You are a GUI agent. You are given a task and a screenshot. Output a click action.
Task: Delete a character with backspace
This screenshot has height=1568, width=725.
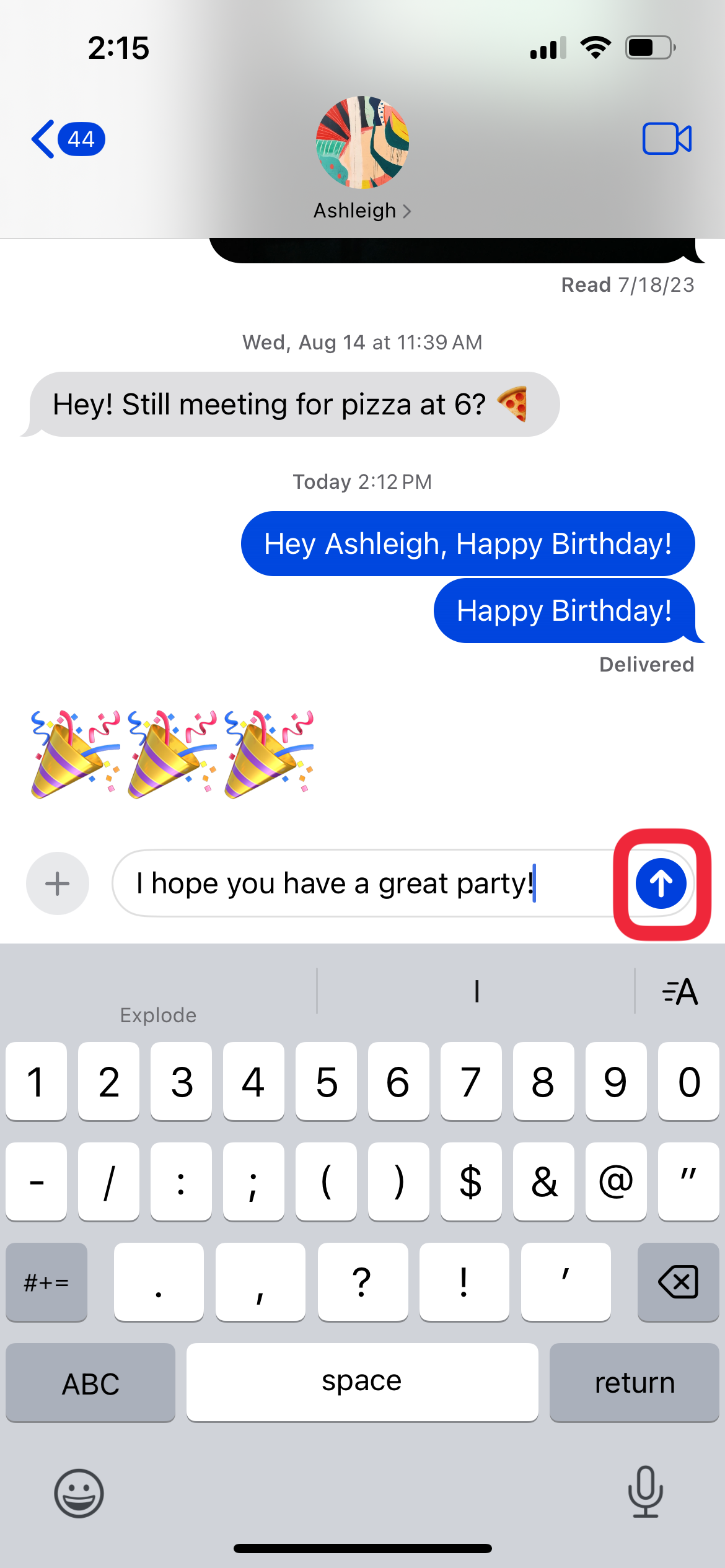point(678,1282)
